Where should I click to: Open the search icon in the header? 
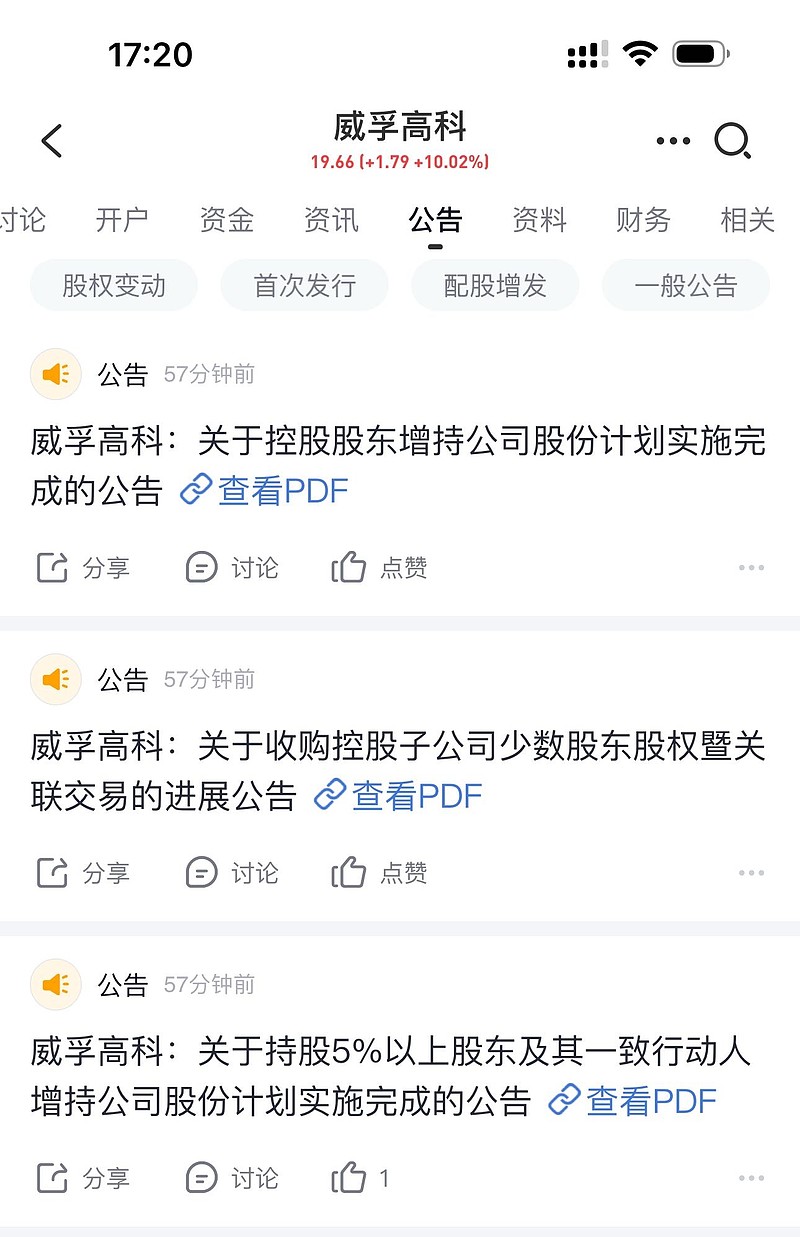click(732, 141)
